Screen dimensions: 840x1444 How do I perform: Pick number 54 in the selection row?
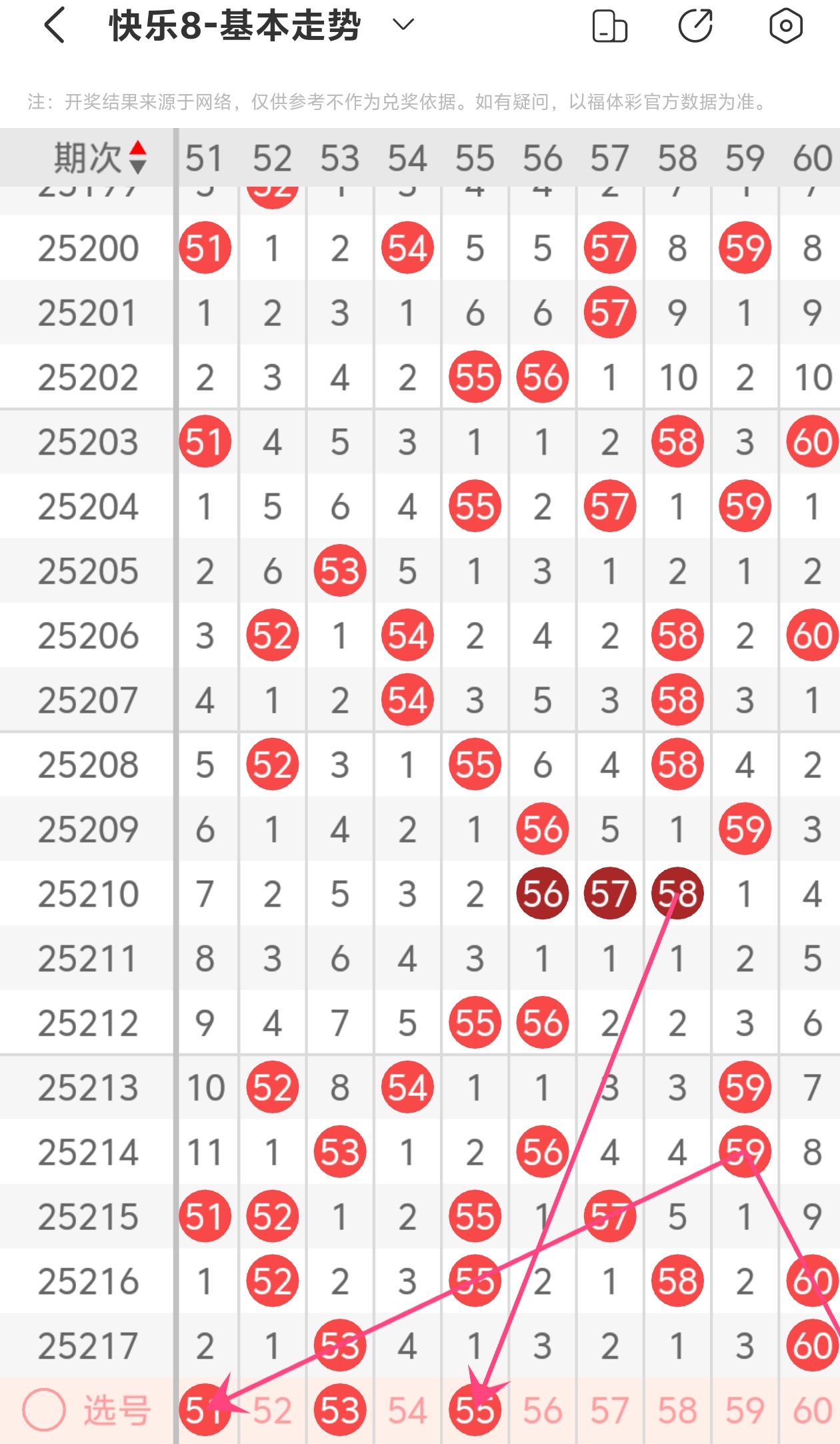(407, 1410)
